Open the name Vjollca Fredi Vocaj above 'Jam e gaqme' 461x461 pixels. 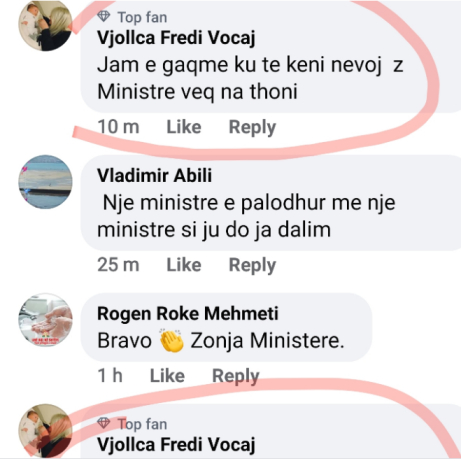(x=176, y=38)
